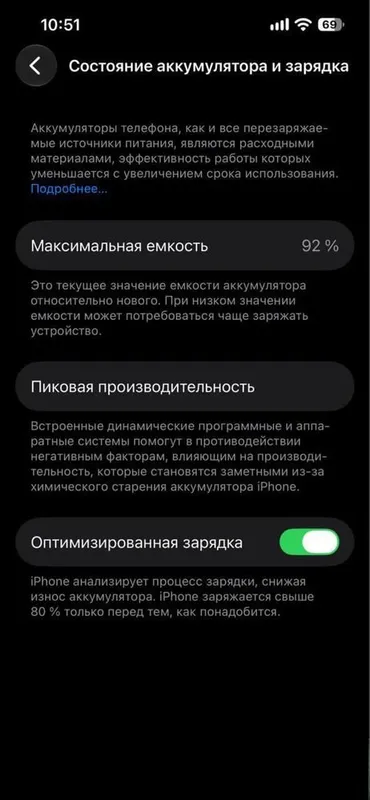Image resolution: width=370 pixels, height=800 pixels.
Task: Go back using the arrow button
Action: tap(36, 66)
